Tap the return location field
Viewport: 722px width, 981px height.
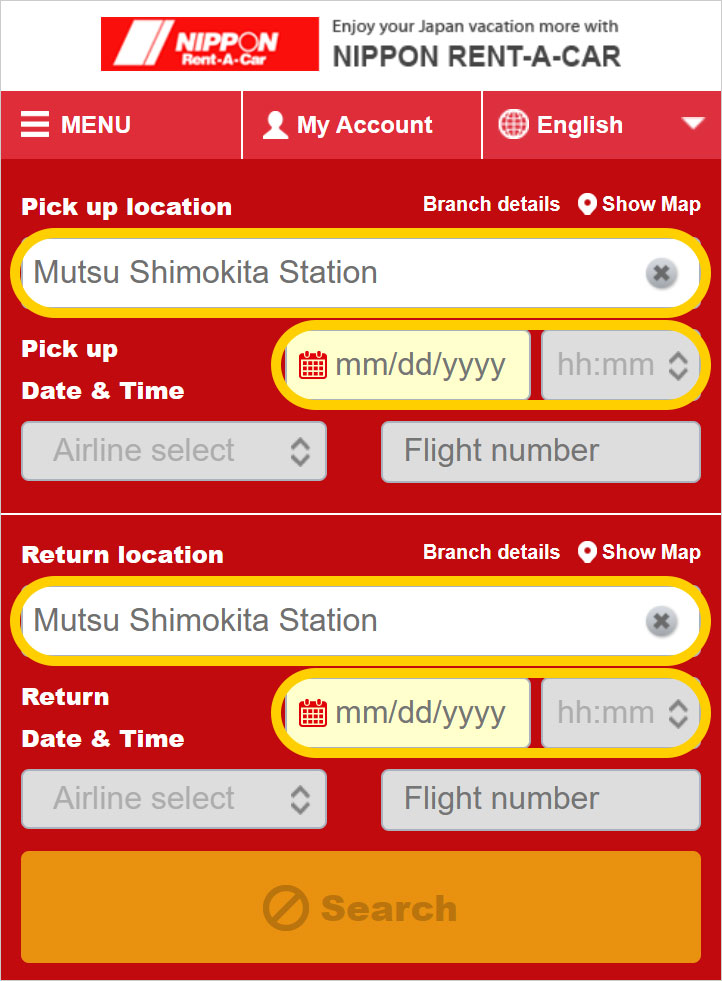pos(330,620)
